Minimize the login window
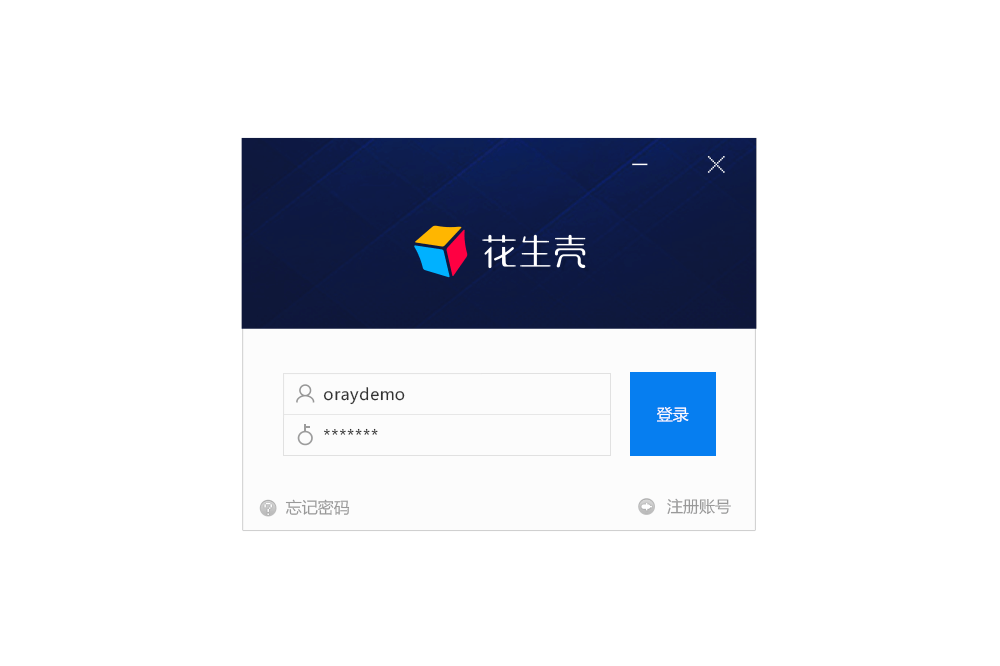Viewport: 1000px width, 666px height. tap(640, 165)
